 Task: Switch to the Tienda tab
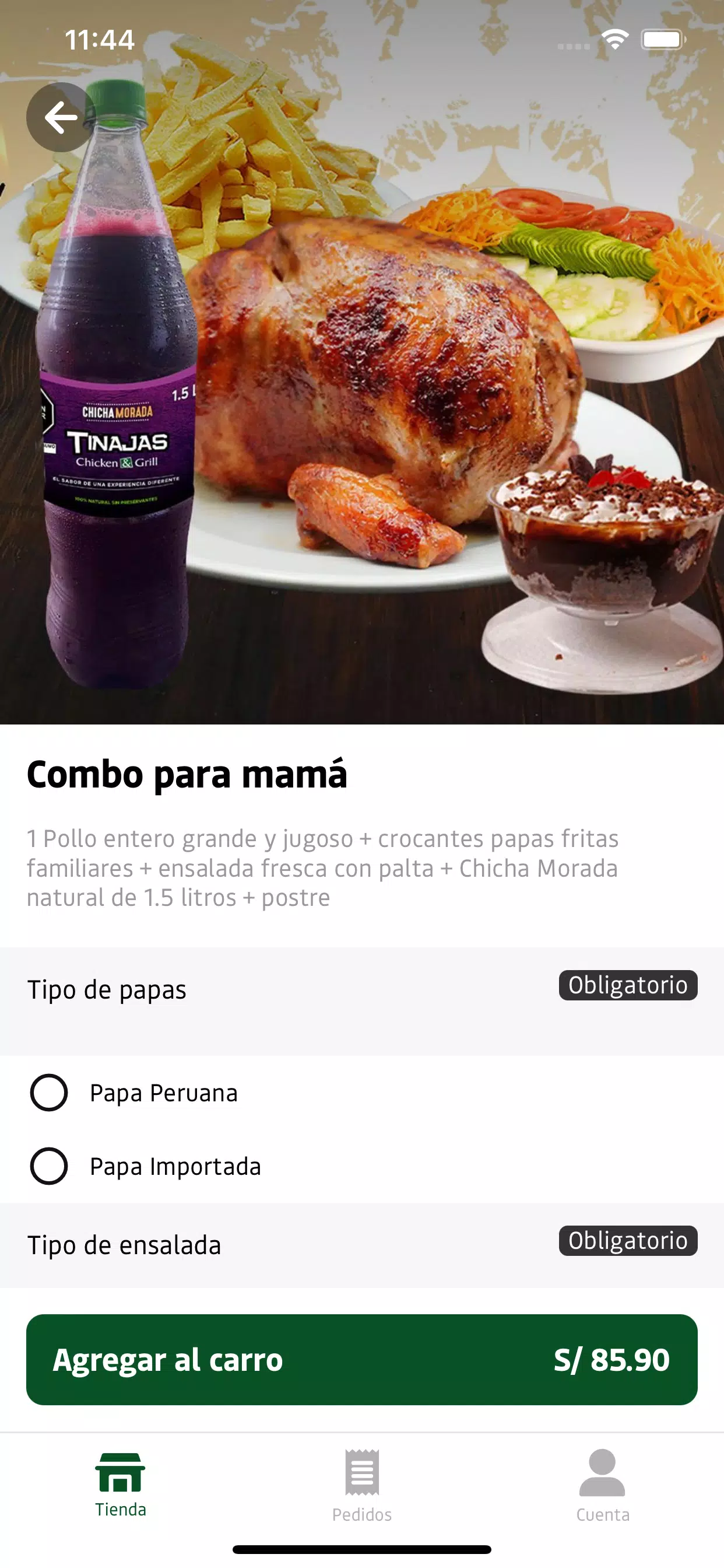click(121, 1485)
